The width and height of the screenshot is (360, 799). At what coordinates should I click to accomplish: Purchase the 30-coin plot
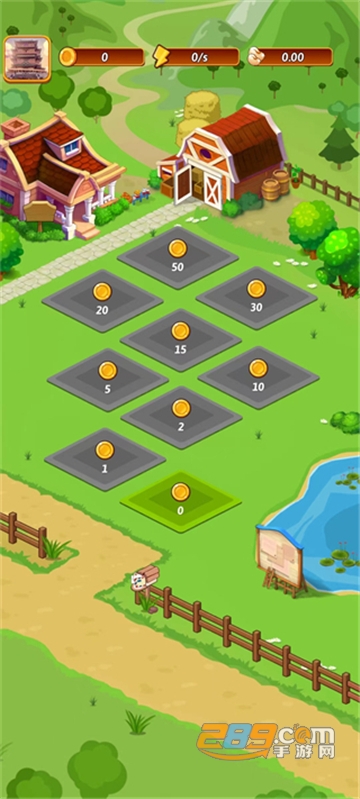coord(256,298)
